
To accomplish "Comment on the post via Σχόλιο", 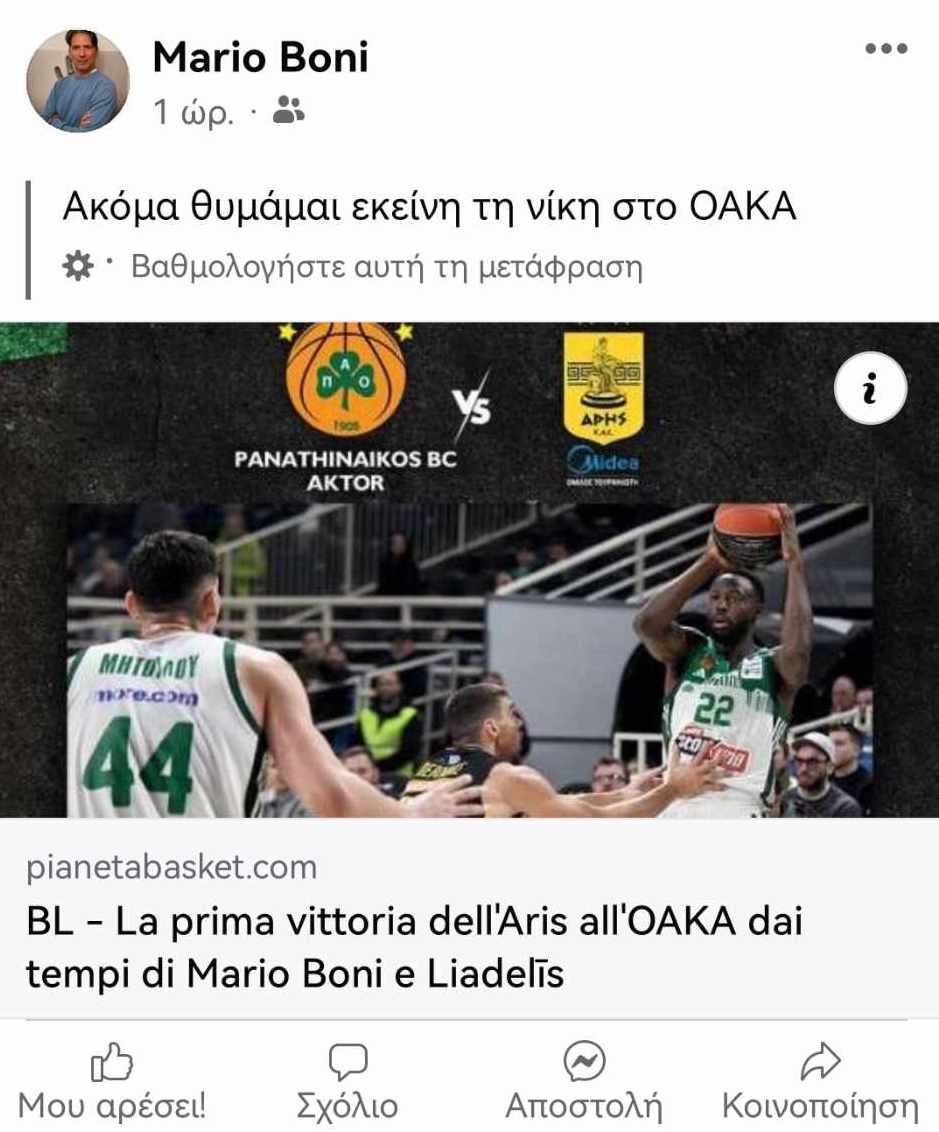I will 348,1083.
